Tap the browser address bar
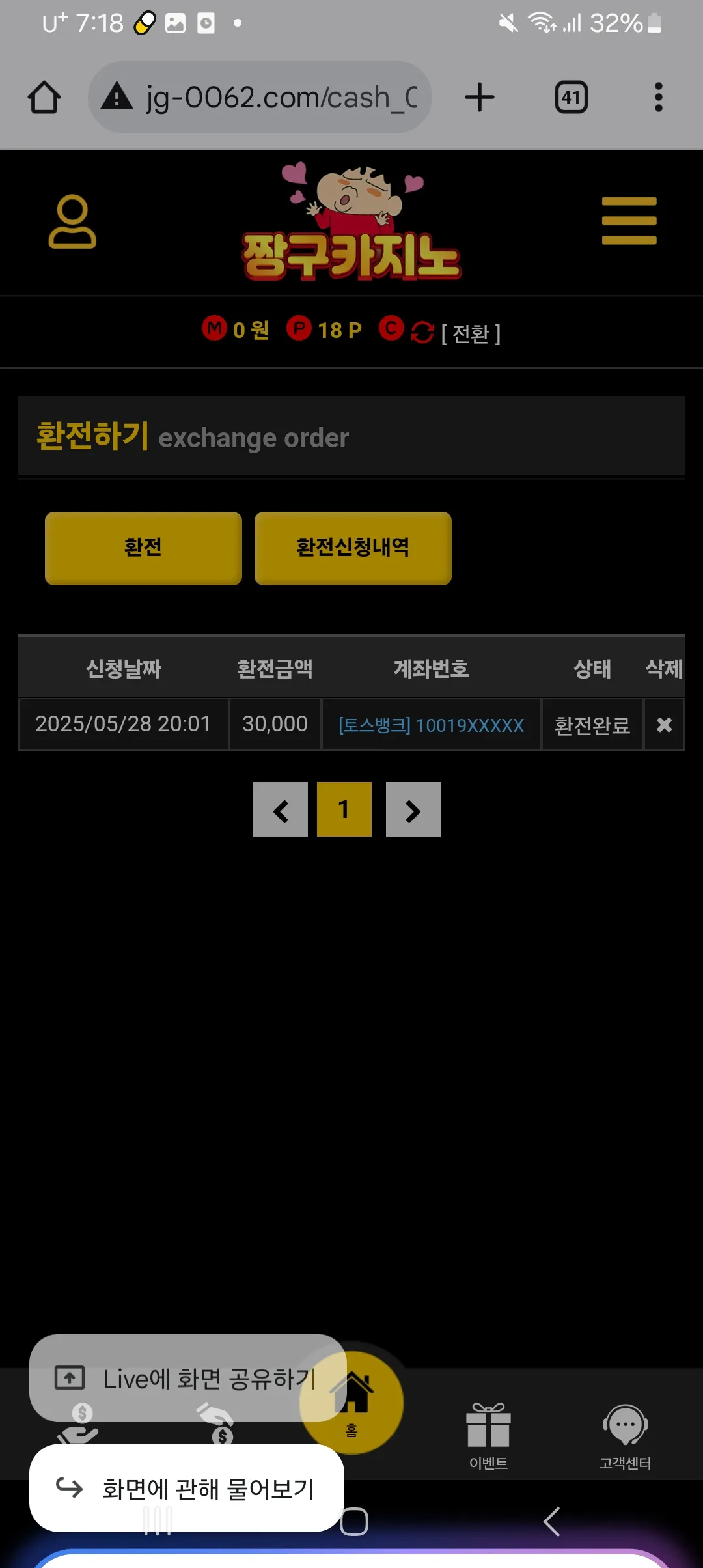 pyautogui.click(x=260, y=97)
